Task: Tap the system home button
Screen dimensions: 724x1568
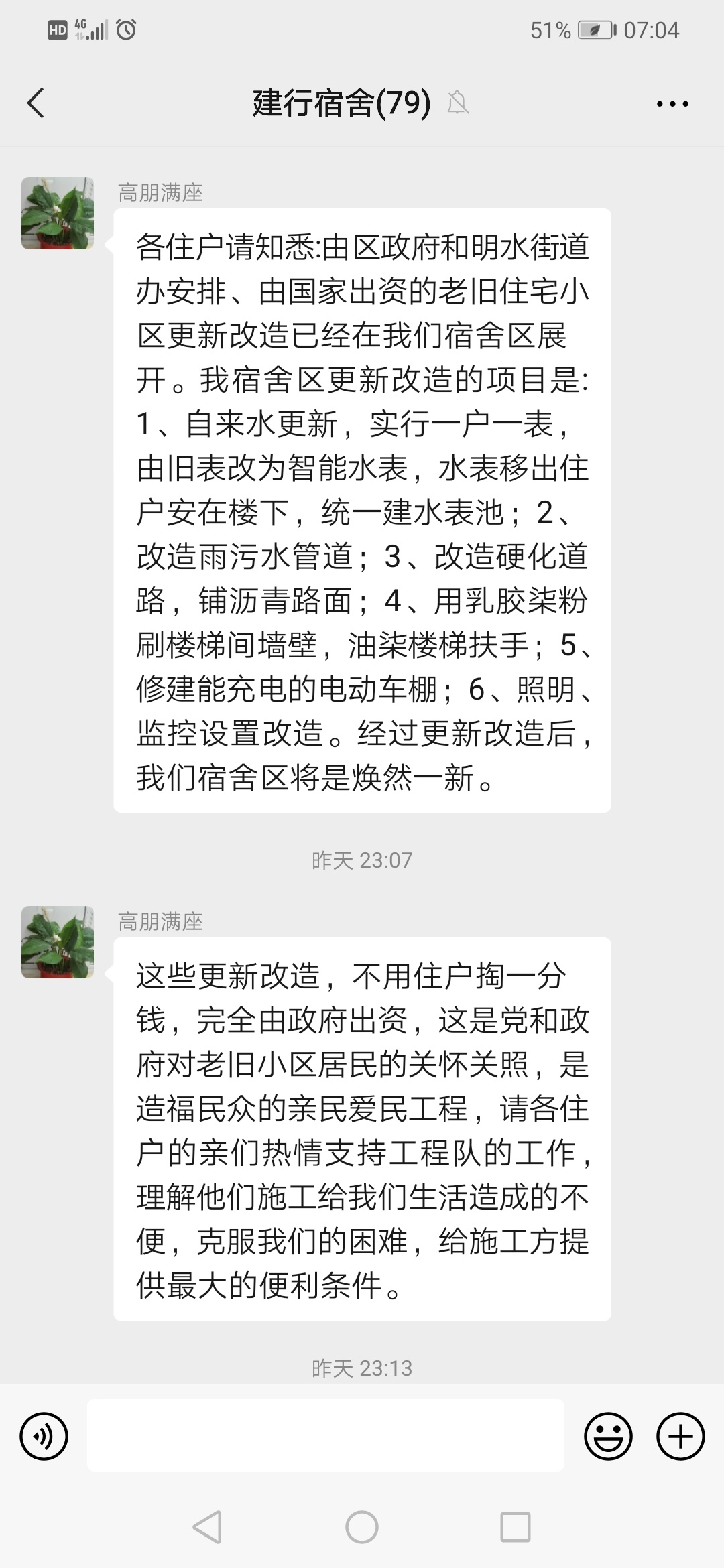Action: [362, 1528]
